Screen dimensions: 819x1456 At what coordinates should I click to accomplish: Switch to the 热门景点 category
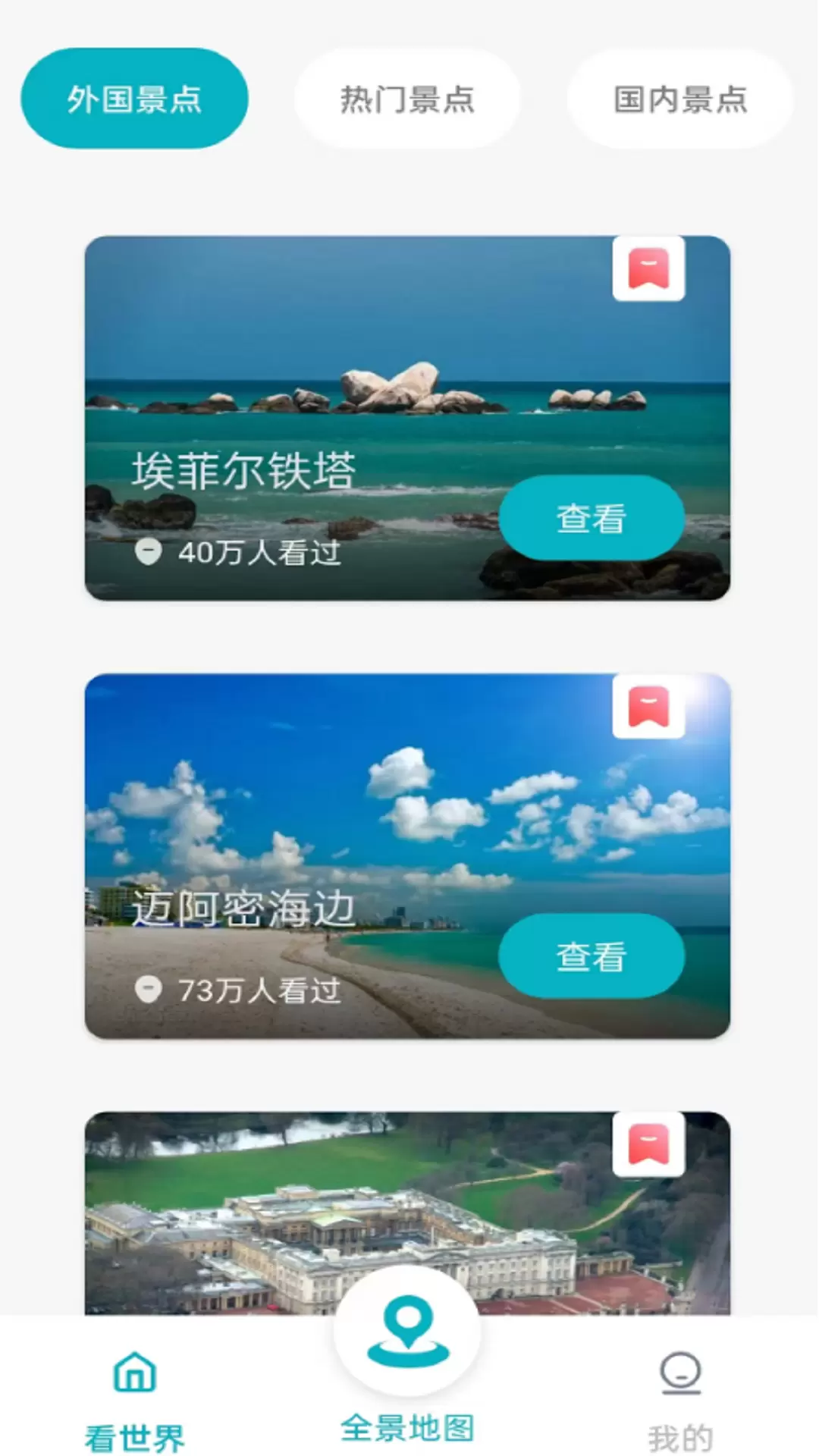point(407,99)
